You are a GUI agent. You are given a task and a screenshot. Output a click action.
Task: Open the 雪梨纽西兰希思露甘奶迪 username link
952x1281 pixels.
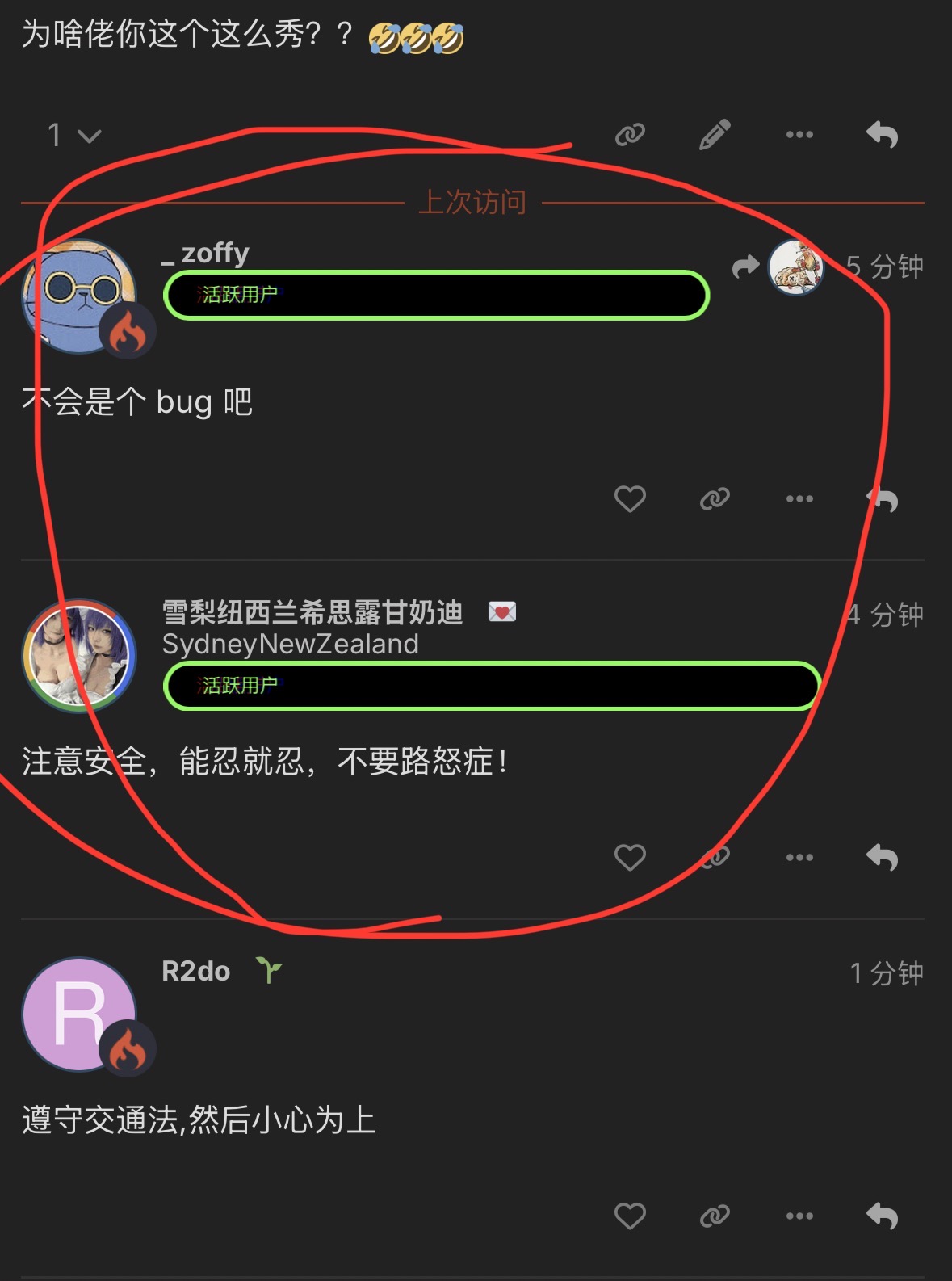(x=312, y=613)
